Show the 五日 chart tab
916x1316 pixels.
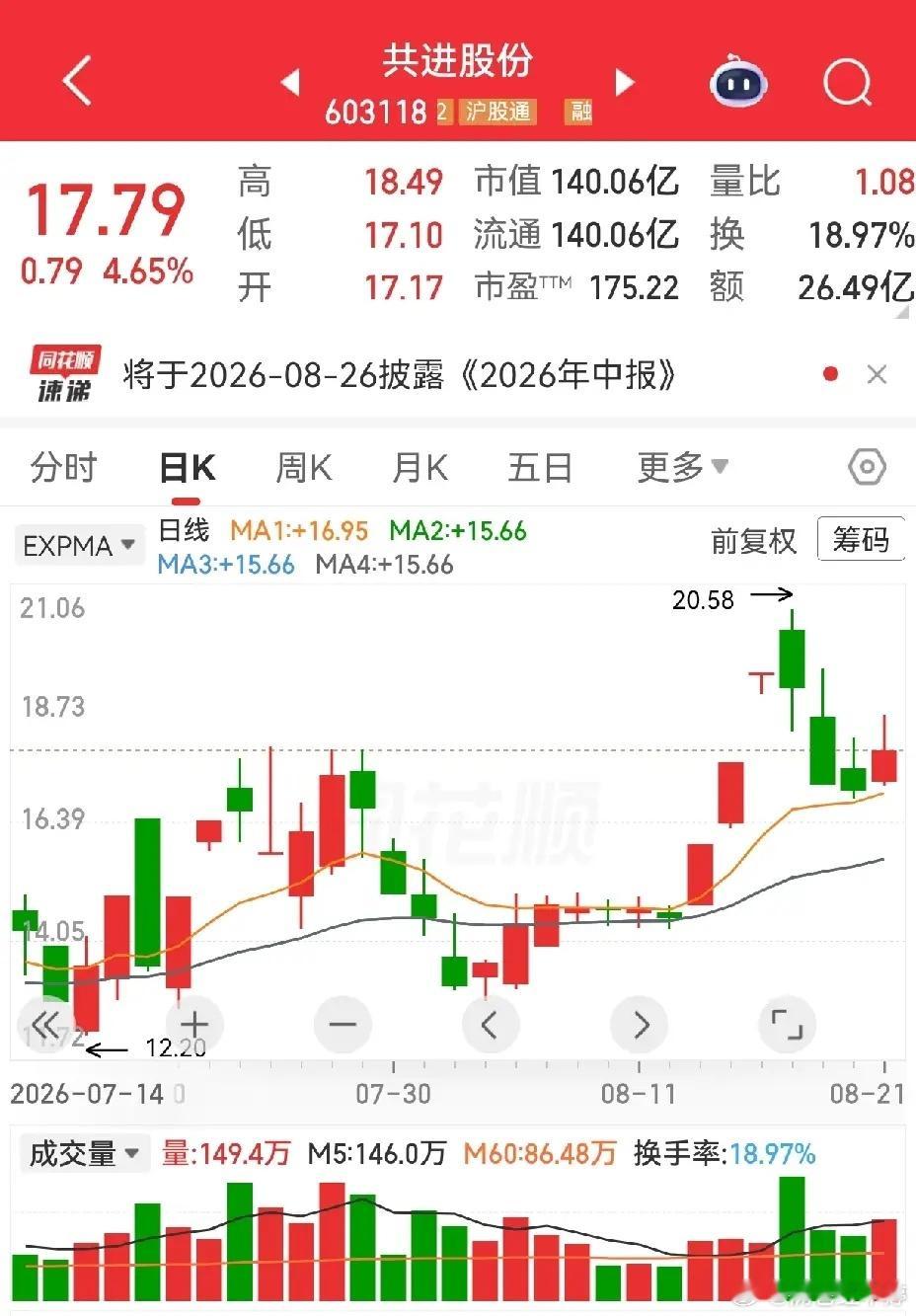[x=540, y=467]
